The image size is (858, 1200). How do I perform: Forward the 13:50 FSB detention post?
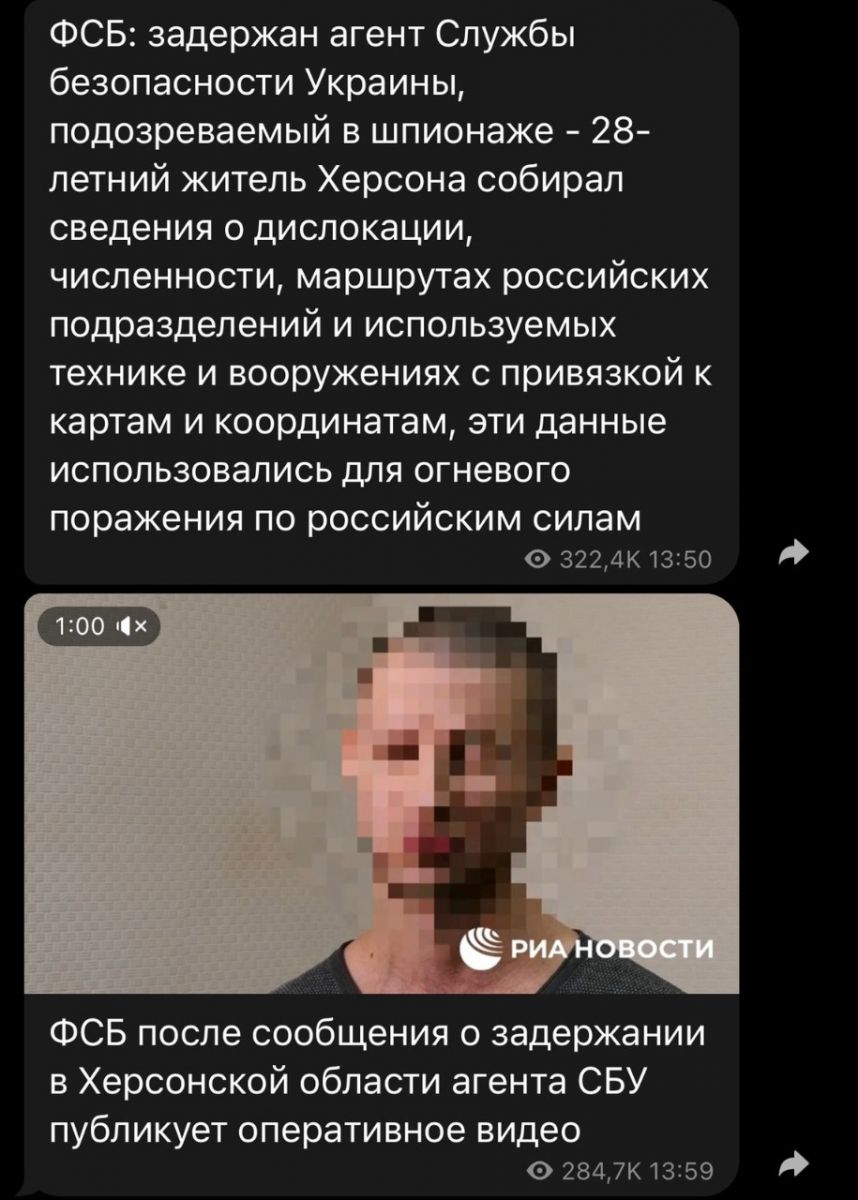[x=793, y=550]
